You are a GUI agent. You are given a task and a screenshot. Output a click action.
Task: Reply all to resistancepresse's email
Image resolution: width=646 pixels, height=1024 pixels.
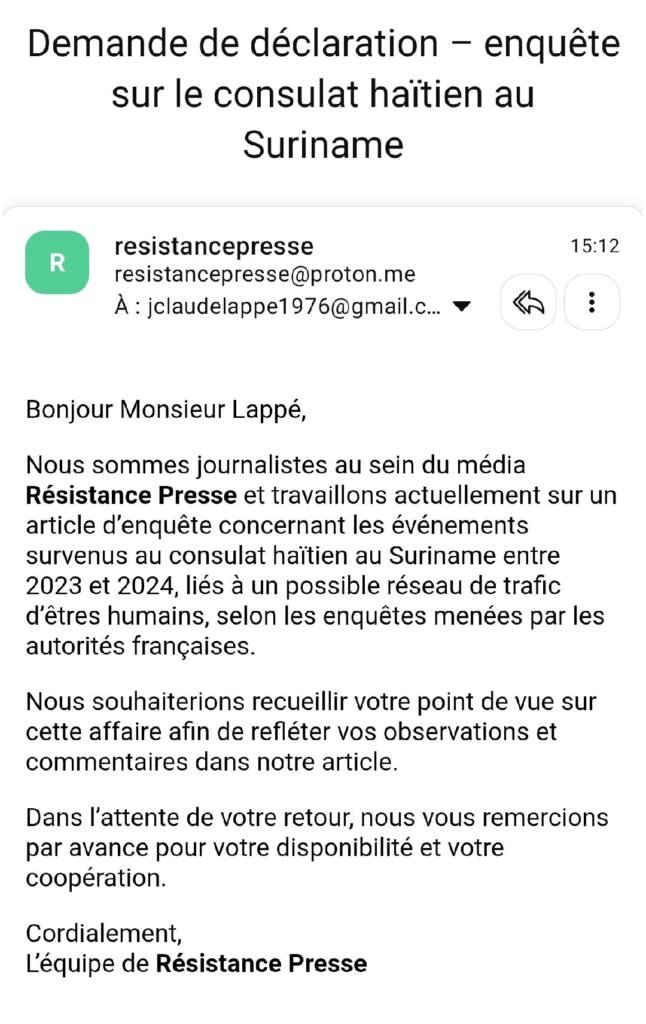[528, 303]
